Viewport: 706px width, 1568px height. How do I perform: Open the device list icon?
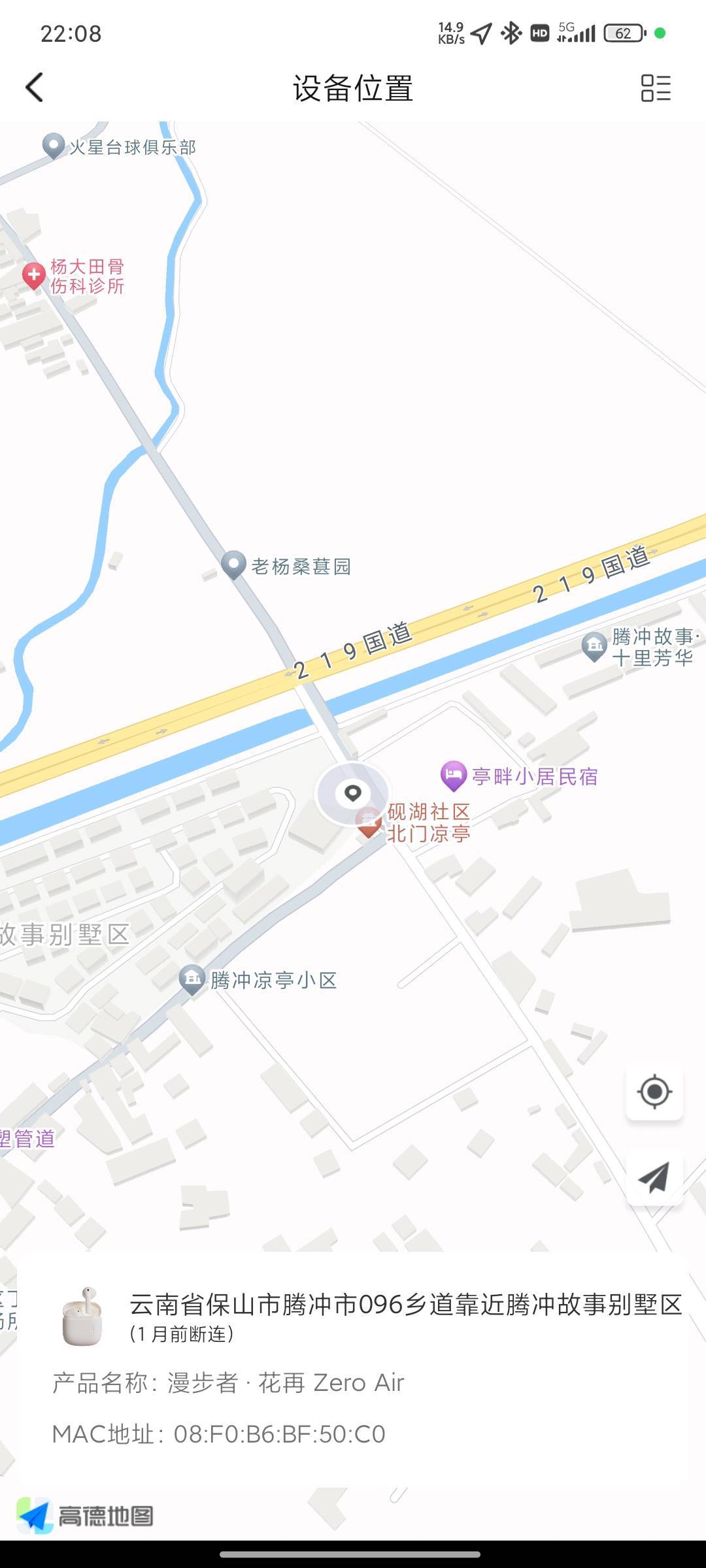tap(656, 88)
